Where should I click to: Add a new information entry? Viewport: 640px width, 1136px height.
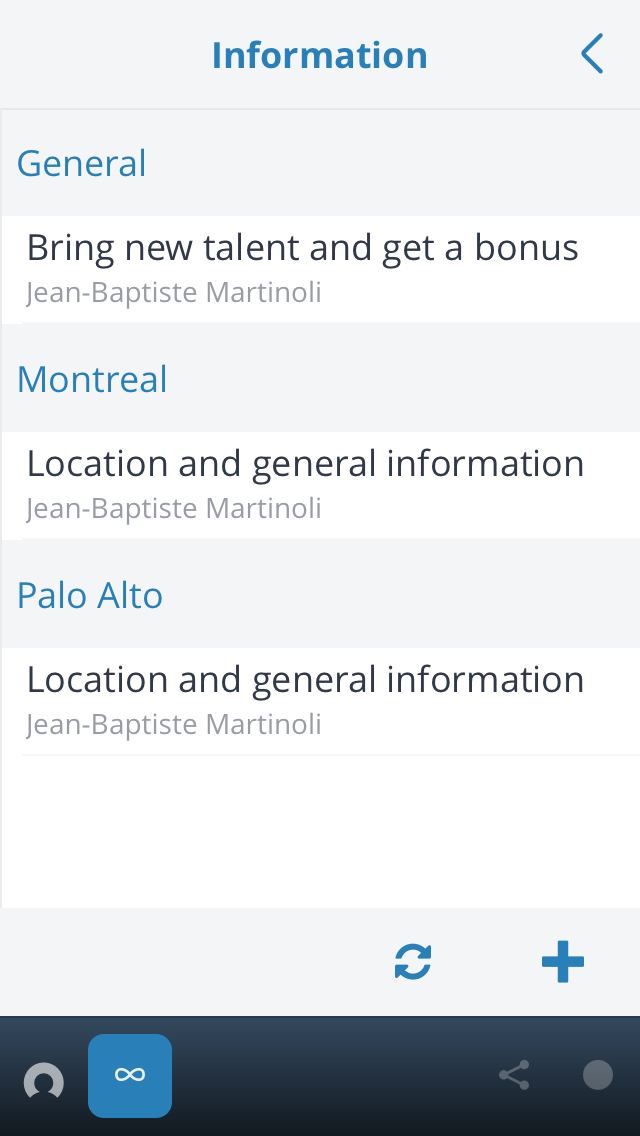[x=562, y=961]
